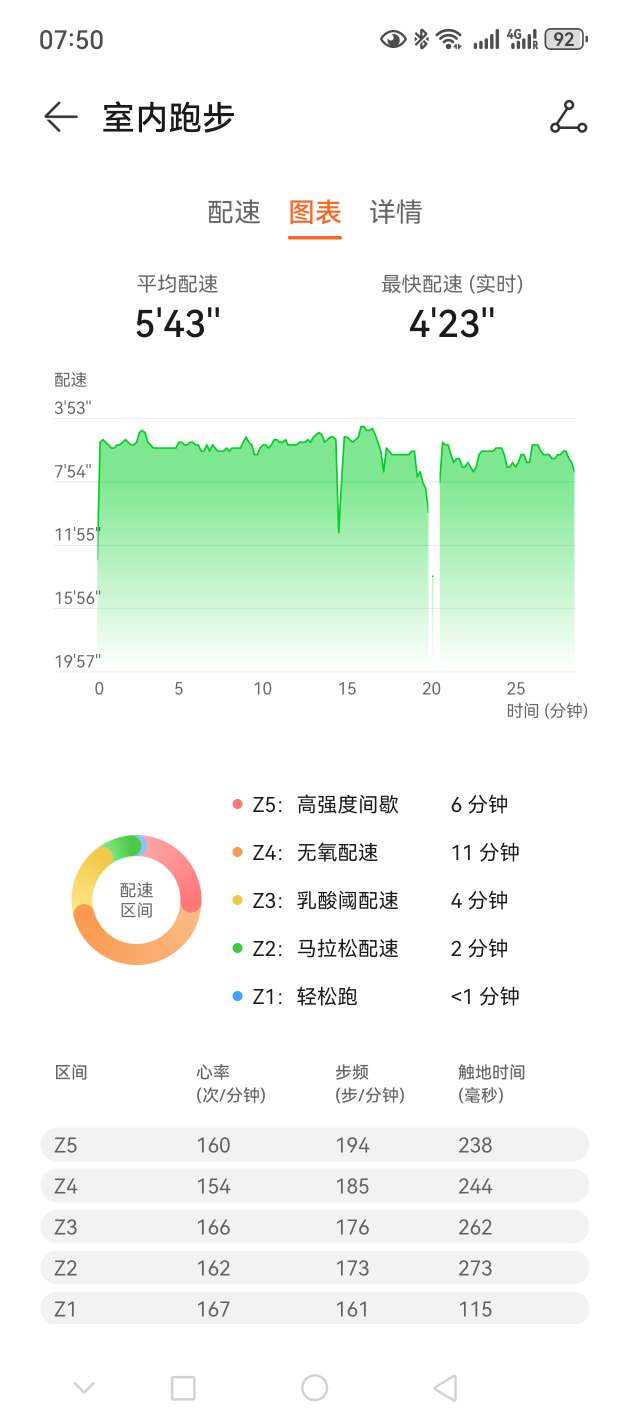630x1422 pixels.
Task: Open the route share icon
Action: pos(568,117)
